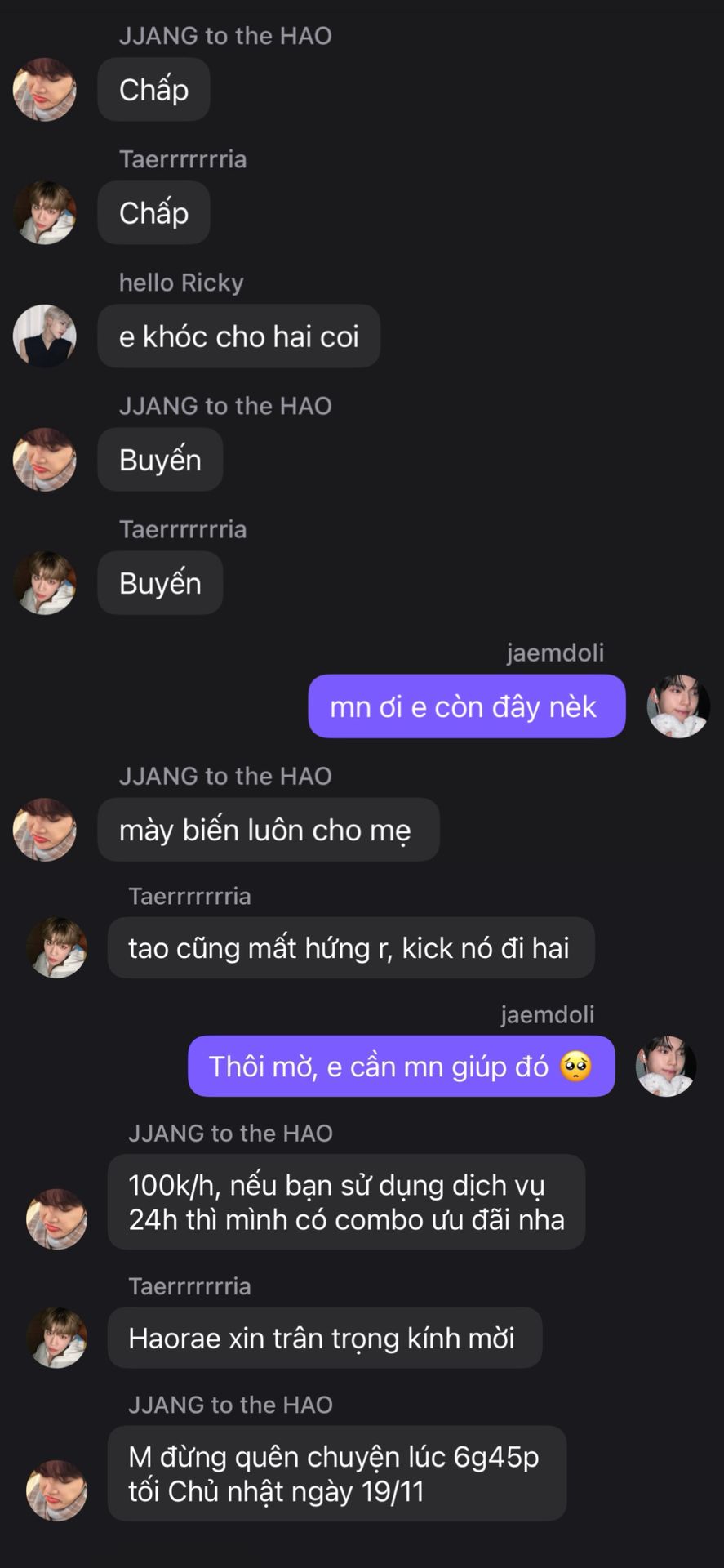Tap jaemdoli's avatar beside "Thôi mờ, e cần mn giúp đó"
This screenshot has height=1568, width=724.
(x=666, y=1066)
